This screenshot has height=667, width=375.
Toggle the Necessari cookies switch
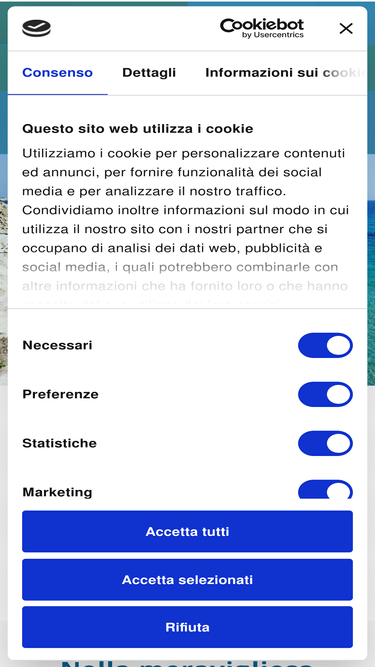(325, 345)
